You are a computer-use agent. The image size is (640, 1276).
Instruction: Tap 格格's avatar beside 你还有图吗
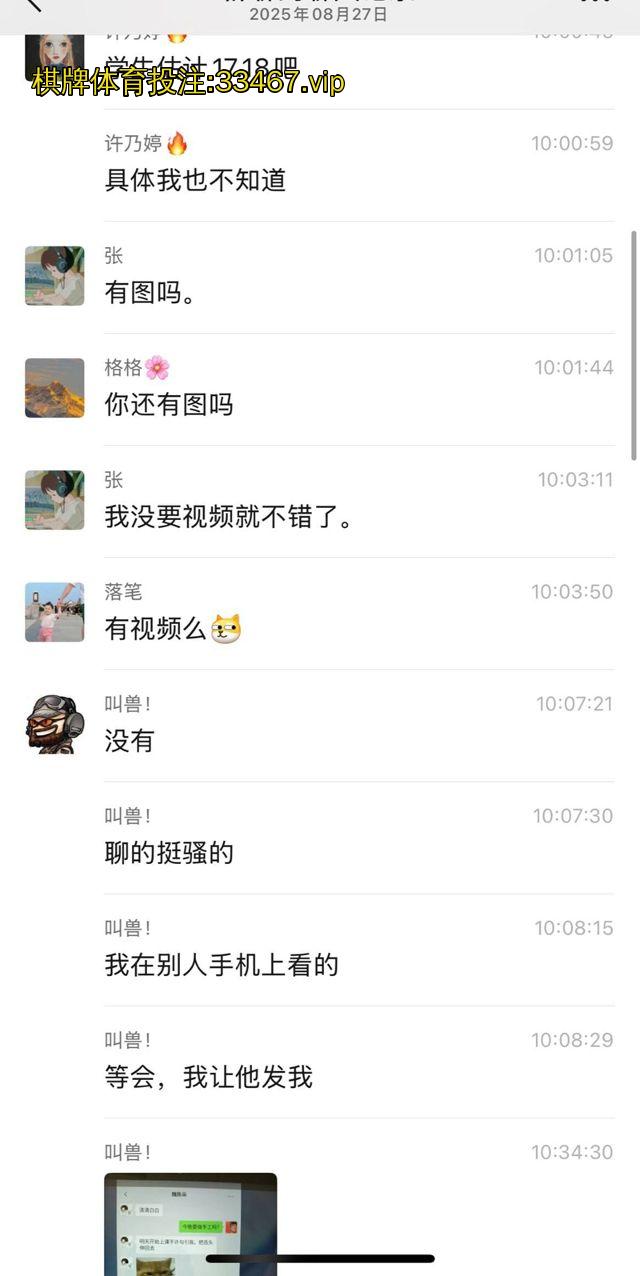coord(54,388)
